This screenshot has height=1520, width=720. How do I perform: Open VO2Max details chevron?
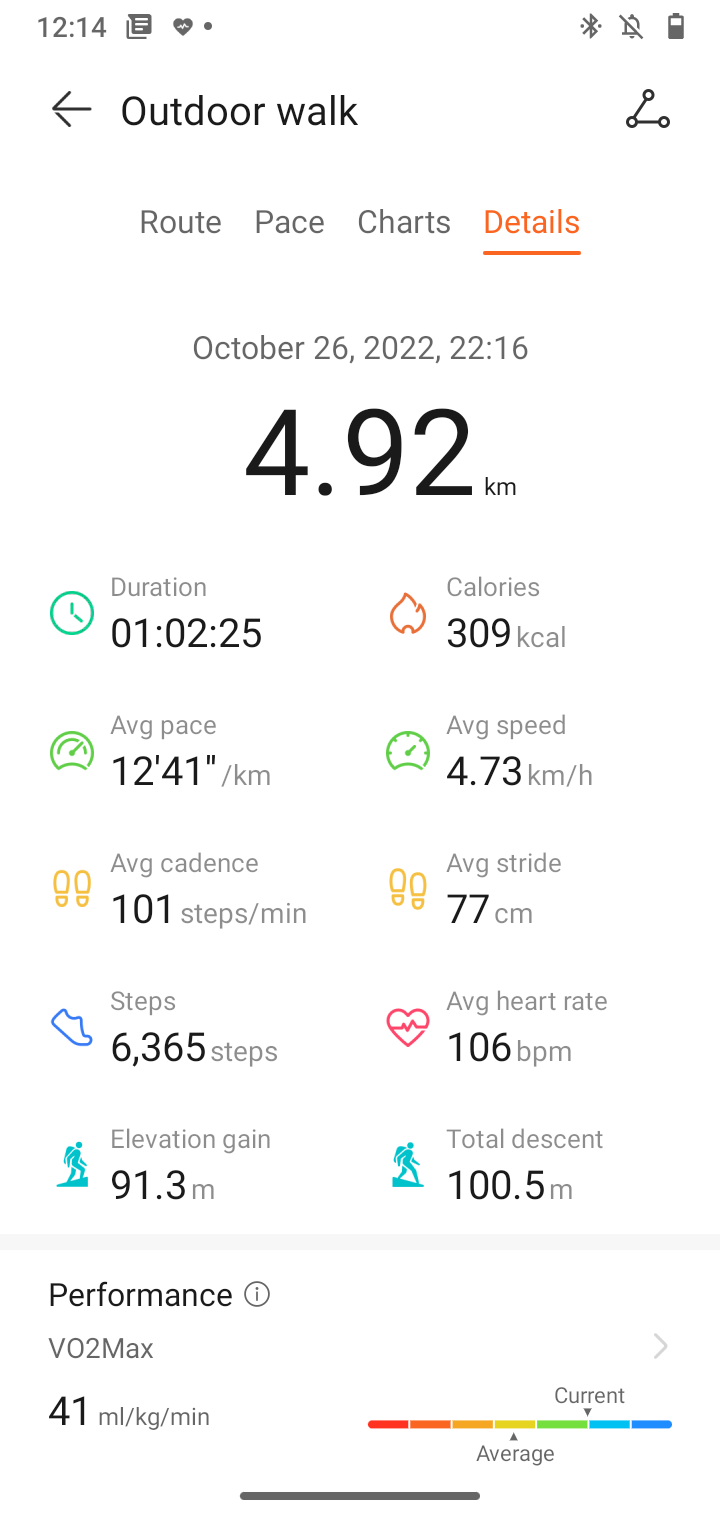point(660,1347)
